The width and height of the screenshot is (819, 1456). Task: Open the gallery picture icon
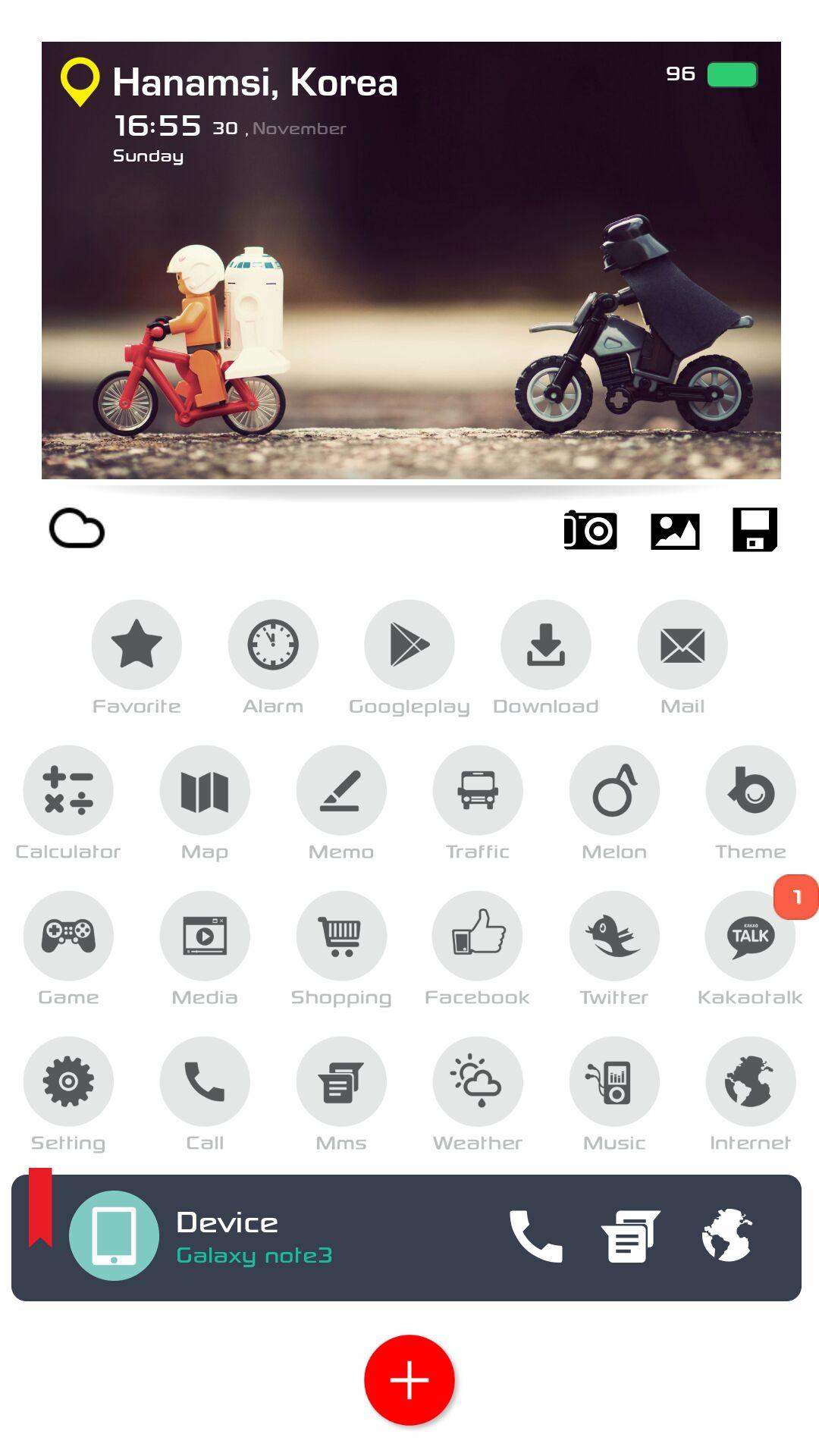tap(675, 530)
